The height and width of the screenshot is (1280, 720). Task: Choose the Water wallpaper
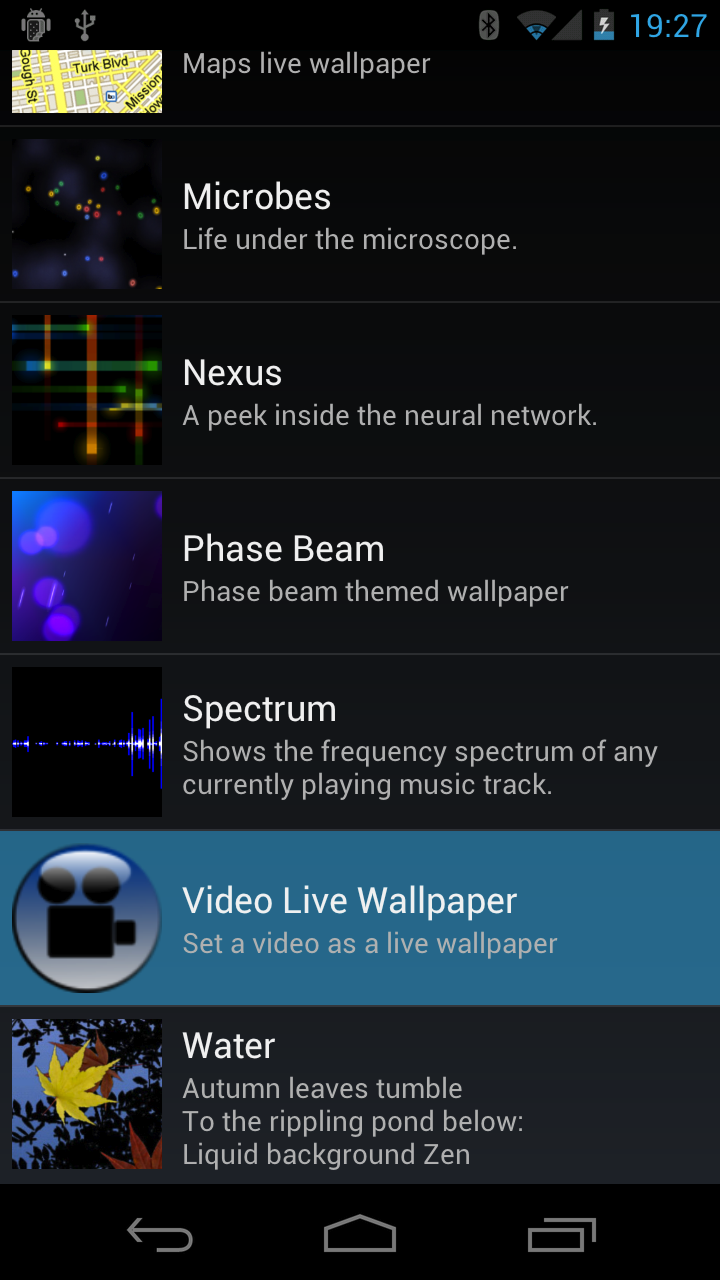pos(360,1095)
